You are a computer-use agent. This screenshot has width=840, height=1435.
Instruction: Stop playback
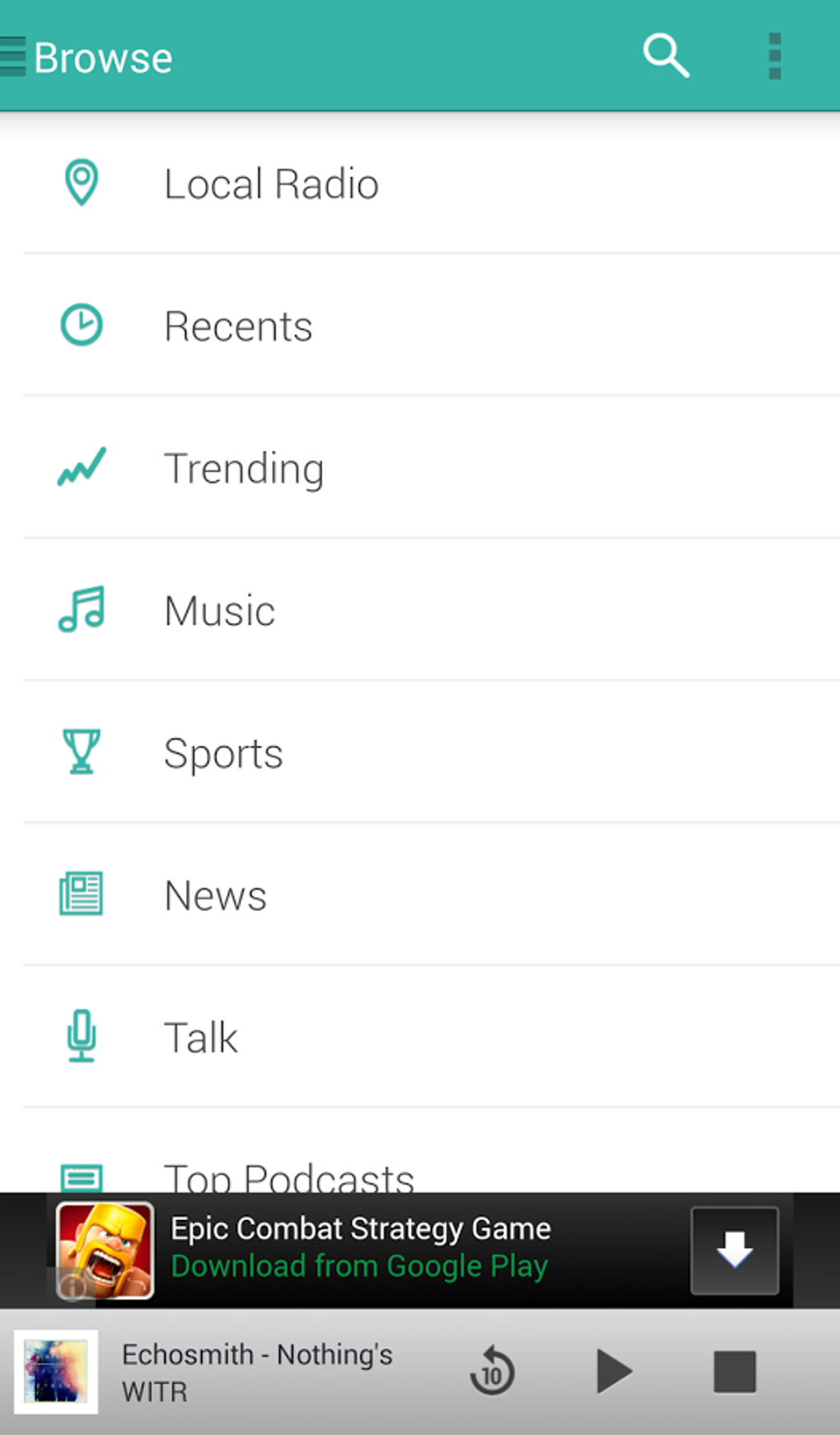tap(735, 1372)
